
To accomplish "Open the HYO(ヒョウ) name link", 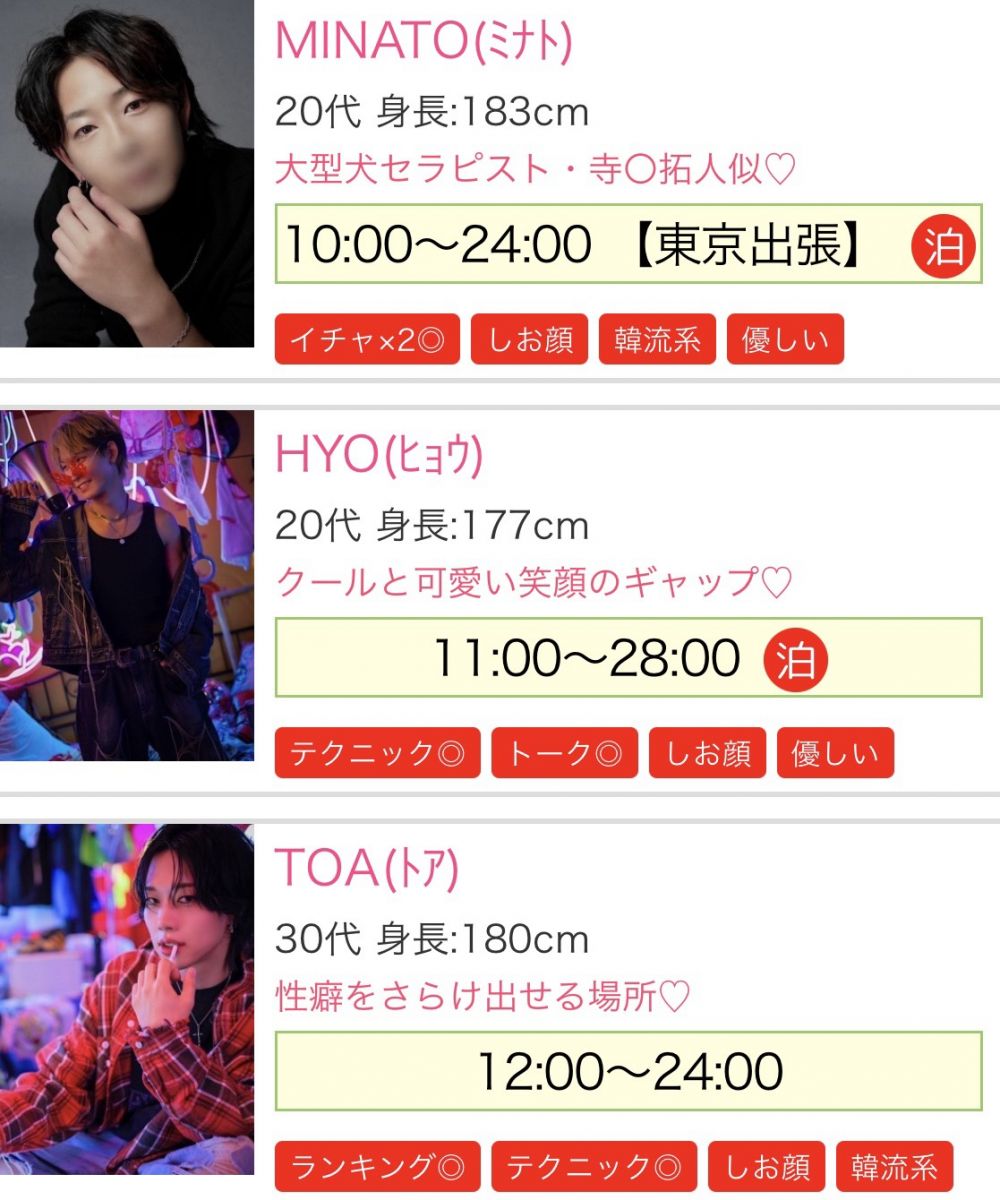I will (379, 456).
